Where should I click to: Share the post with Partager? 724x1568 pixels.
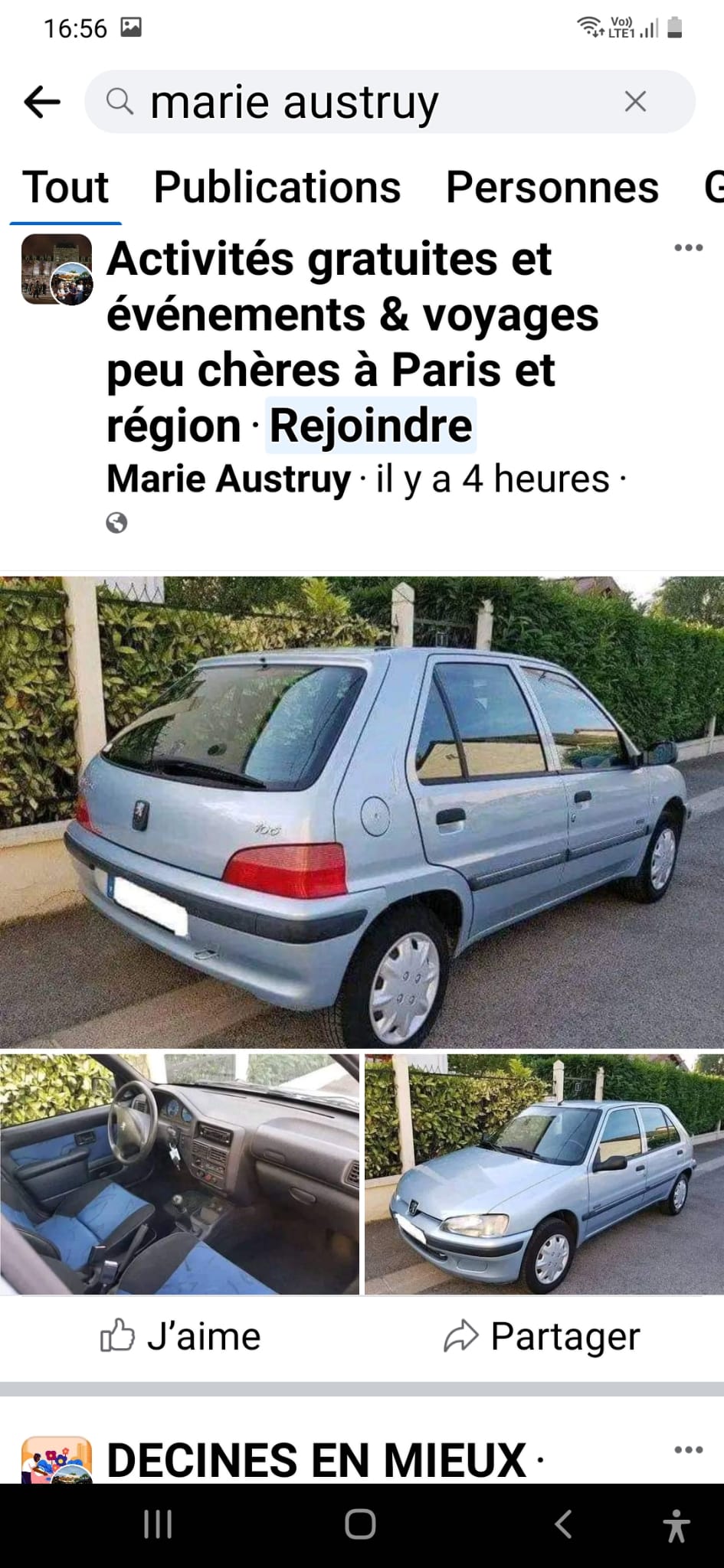pos(542,1337)
